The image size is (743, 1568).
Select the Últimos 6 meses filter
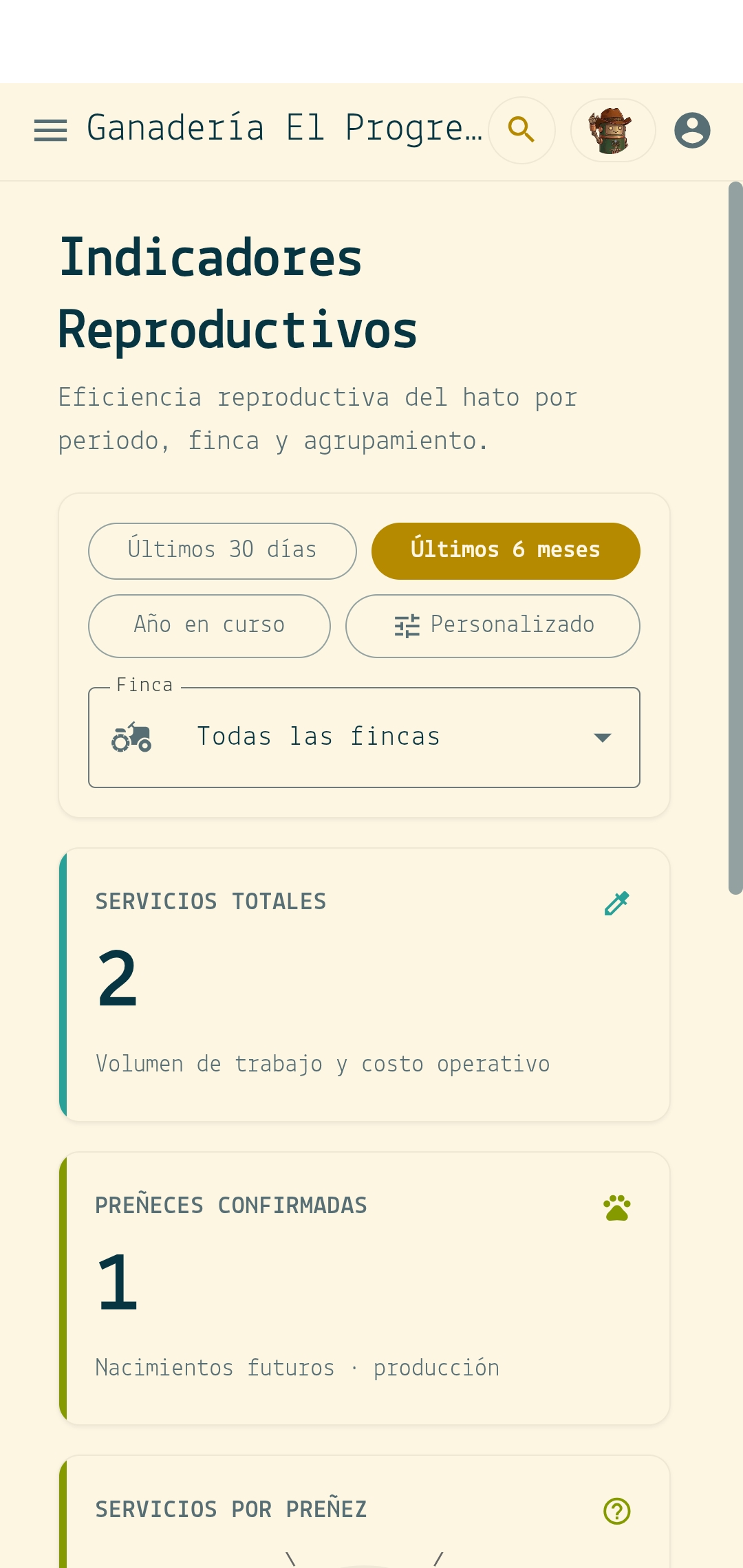click(506, 551)
